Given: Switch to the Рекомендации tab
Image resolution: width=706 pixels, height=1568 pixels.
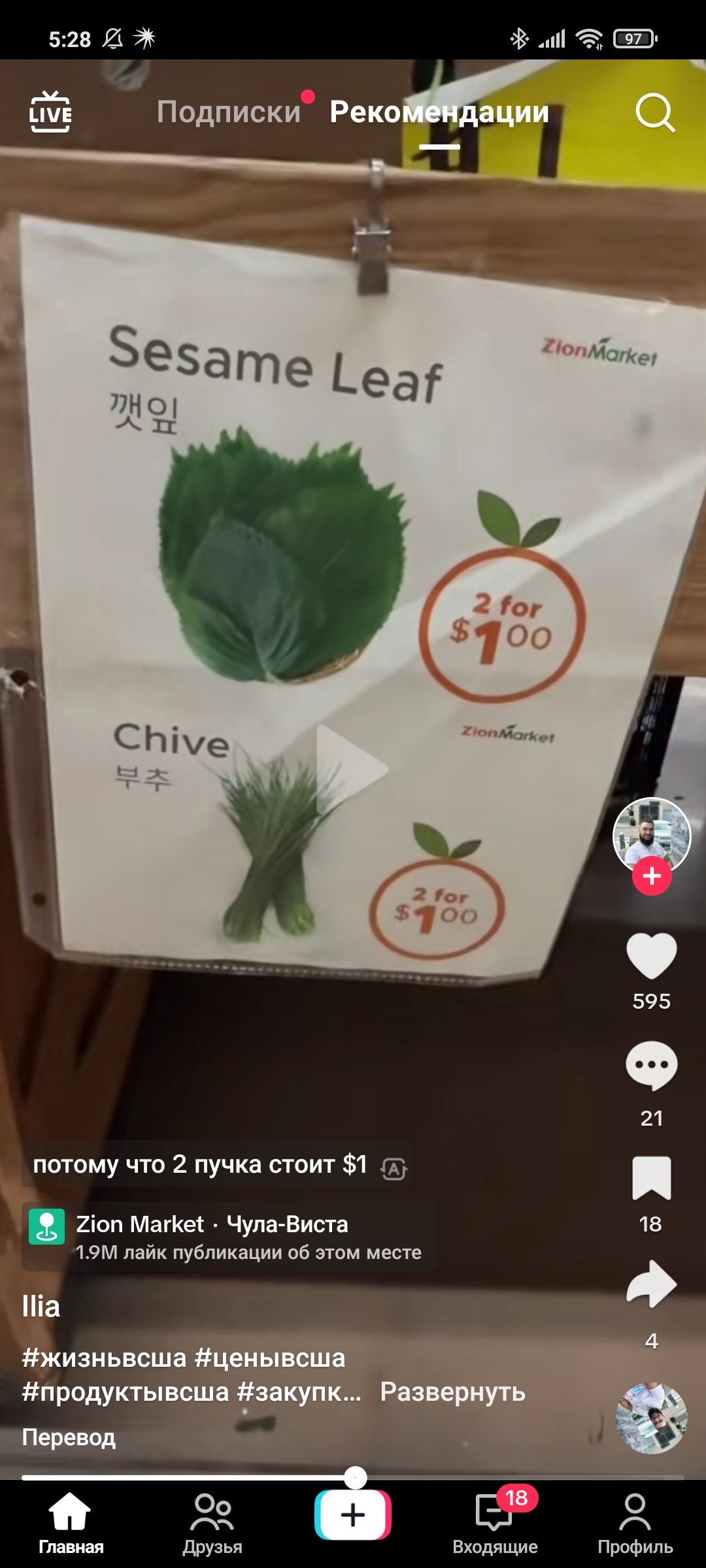Looking at the screenshot, I should [x=439, y=112].
